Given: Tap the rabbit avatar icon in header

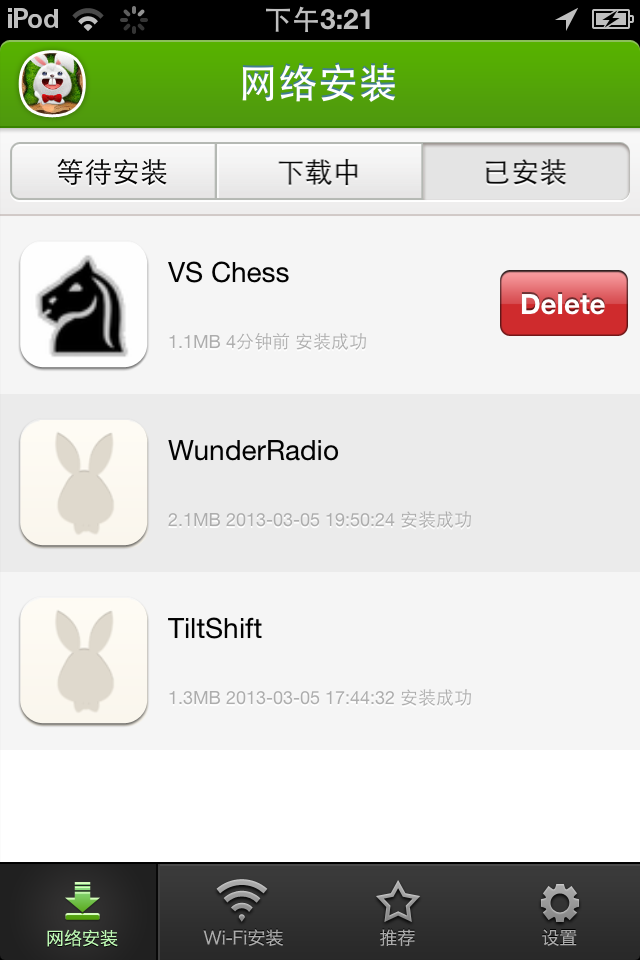Looking at the screenshot, I should (52, 83).
